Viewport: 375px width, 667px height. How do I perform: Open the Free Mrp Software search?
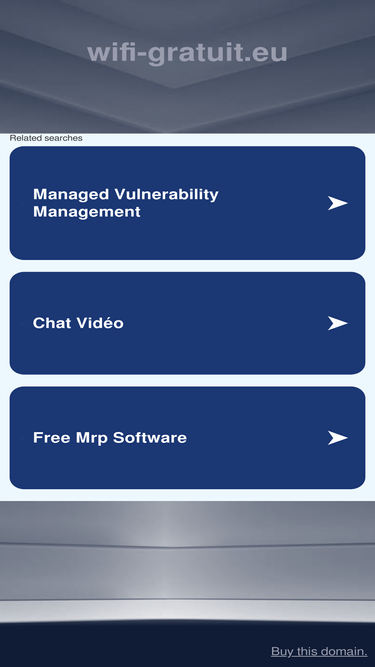[187, 438]
